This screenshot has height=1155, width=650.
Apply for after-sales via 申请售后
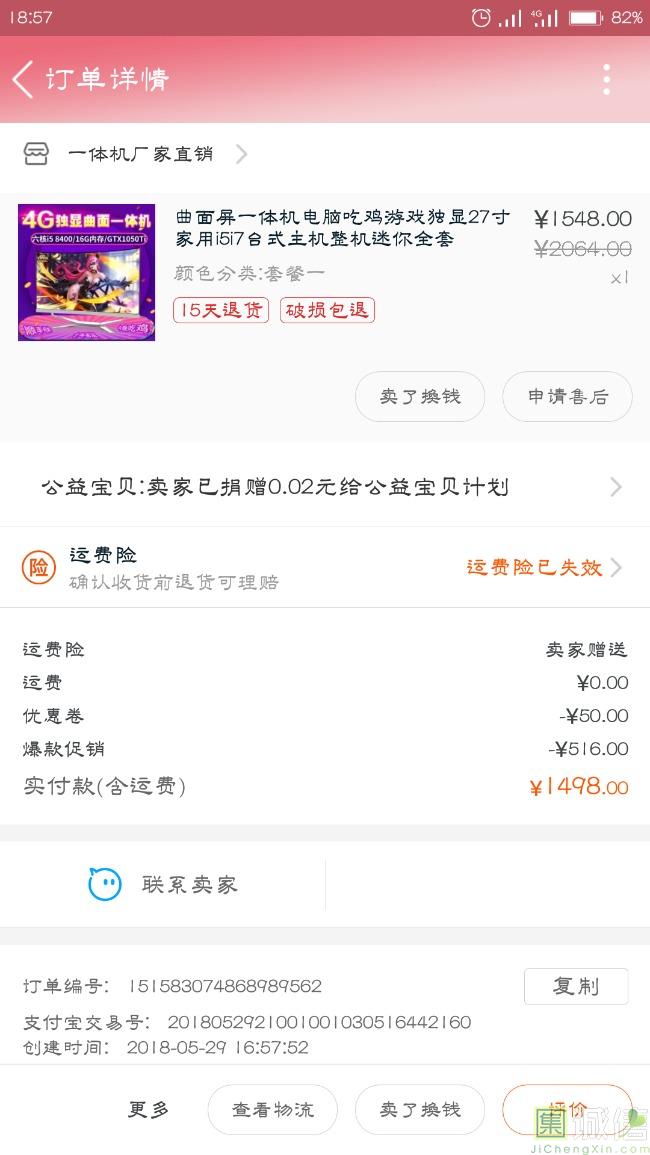tap(567, 397)
